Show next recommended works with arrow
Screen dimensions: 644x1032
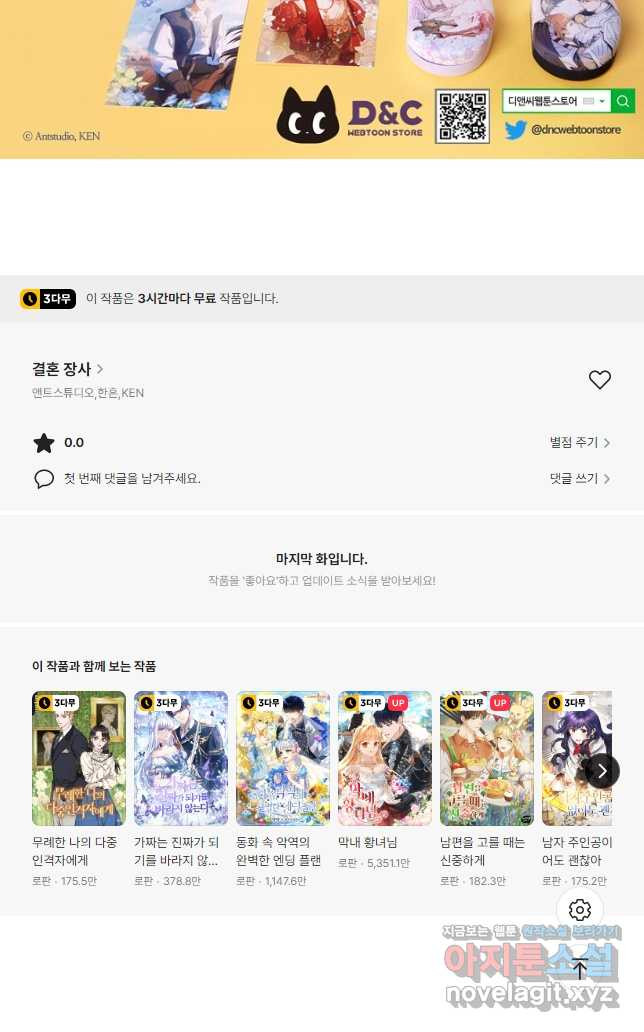(x=602, y=771)
